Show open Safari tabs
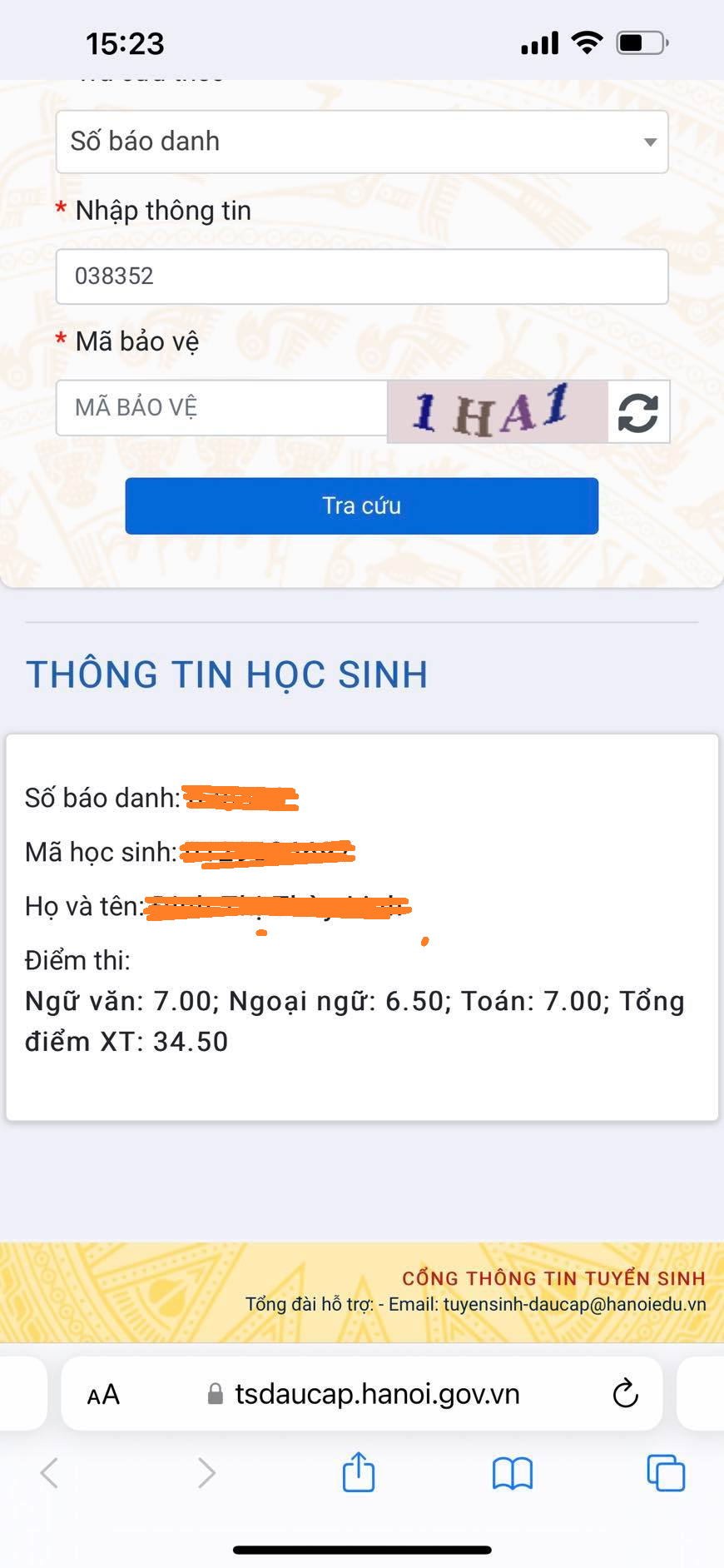The height and width of the screenshot is (1568, 724). pyautogui.click(x=666, y=1472)
